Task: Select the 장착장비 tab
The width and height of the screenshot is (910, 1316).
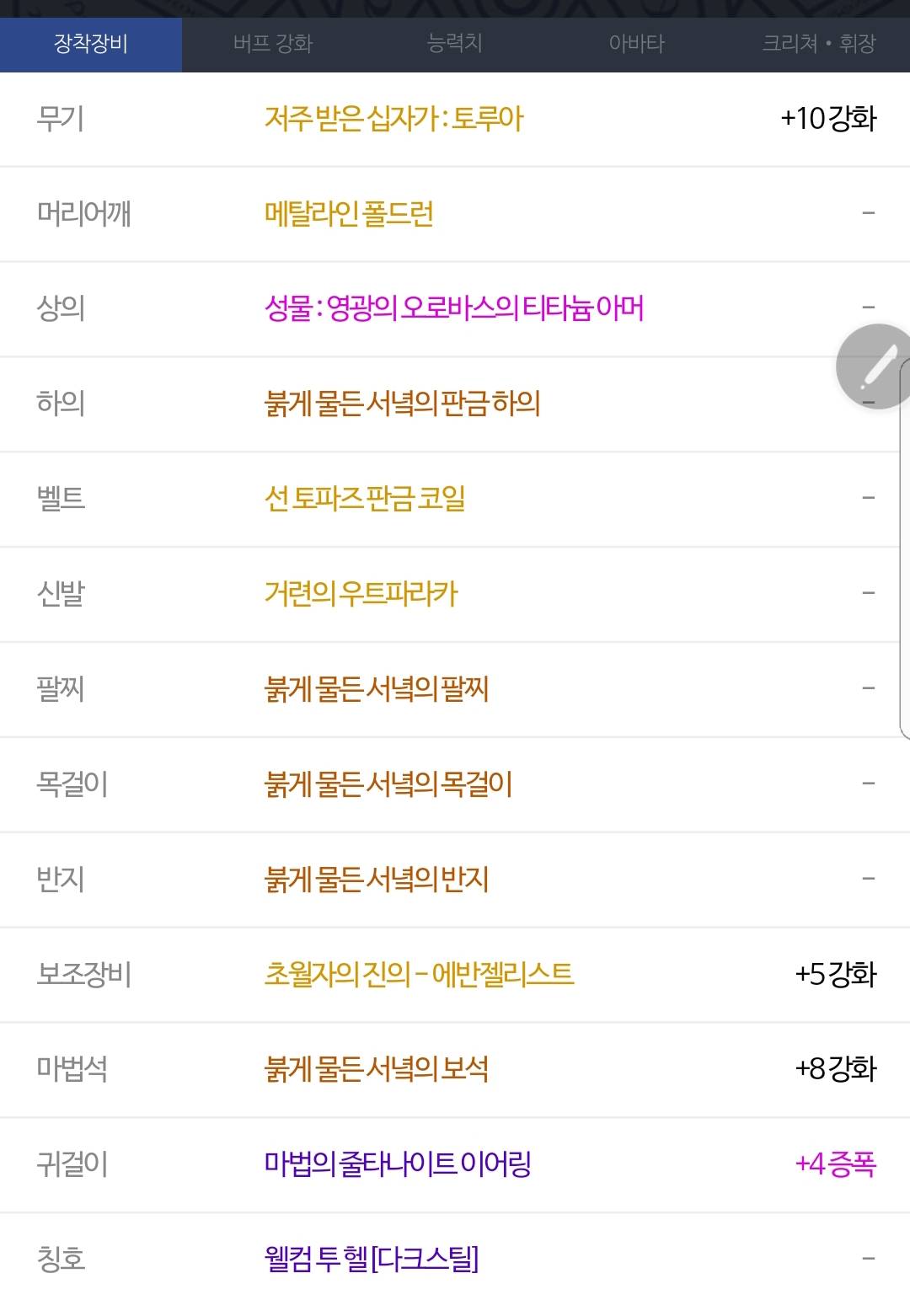Action: point(91,44)
